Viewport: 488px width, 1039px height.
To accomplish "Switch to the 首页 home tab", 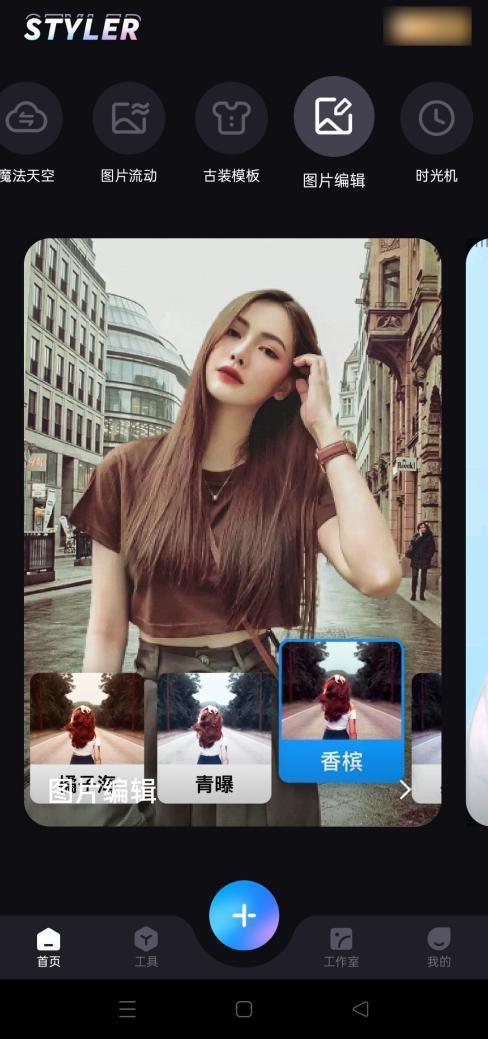I will point(48,948).
